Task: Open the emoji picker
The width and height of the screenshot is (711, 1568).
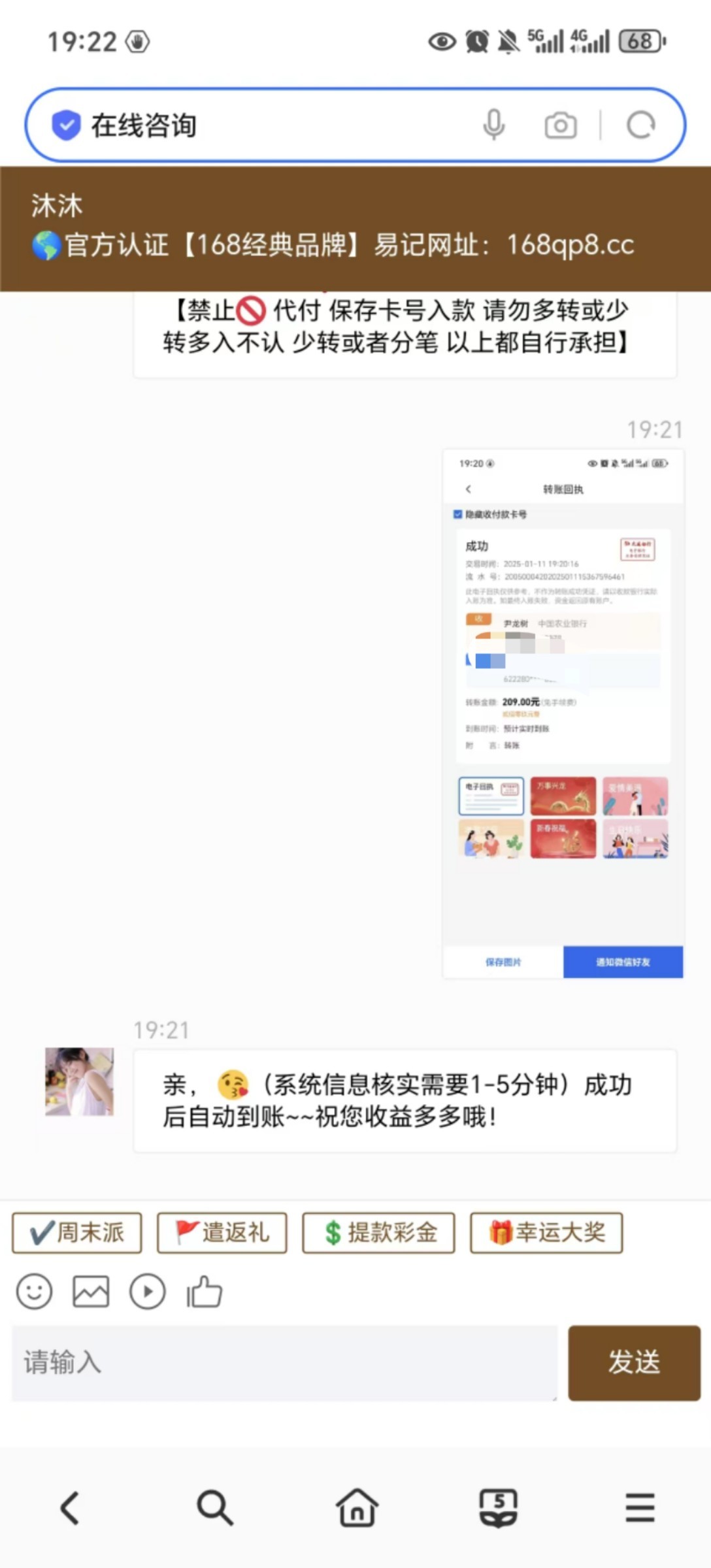Action: click(x=34, y=1292)
